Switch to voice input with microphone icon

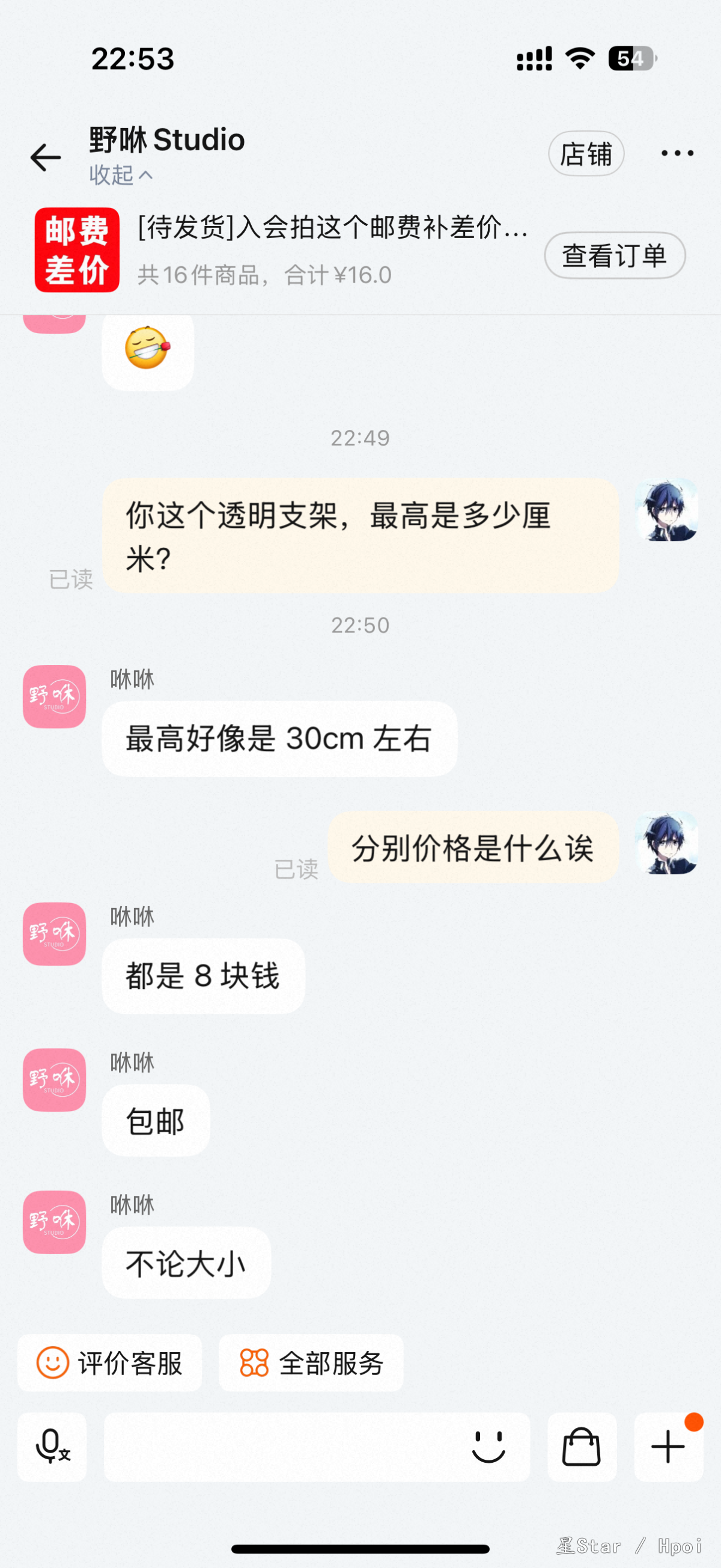tap(52, 1447)
